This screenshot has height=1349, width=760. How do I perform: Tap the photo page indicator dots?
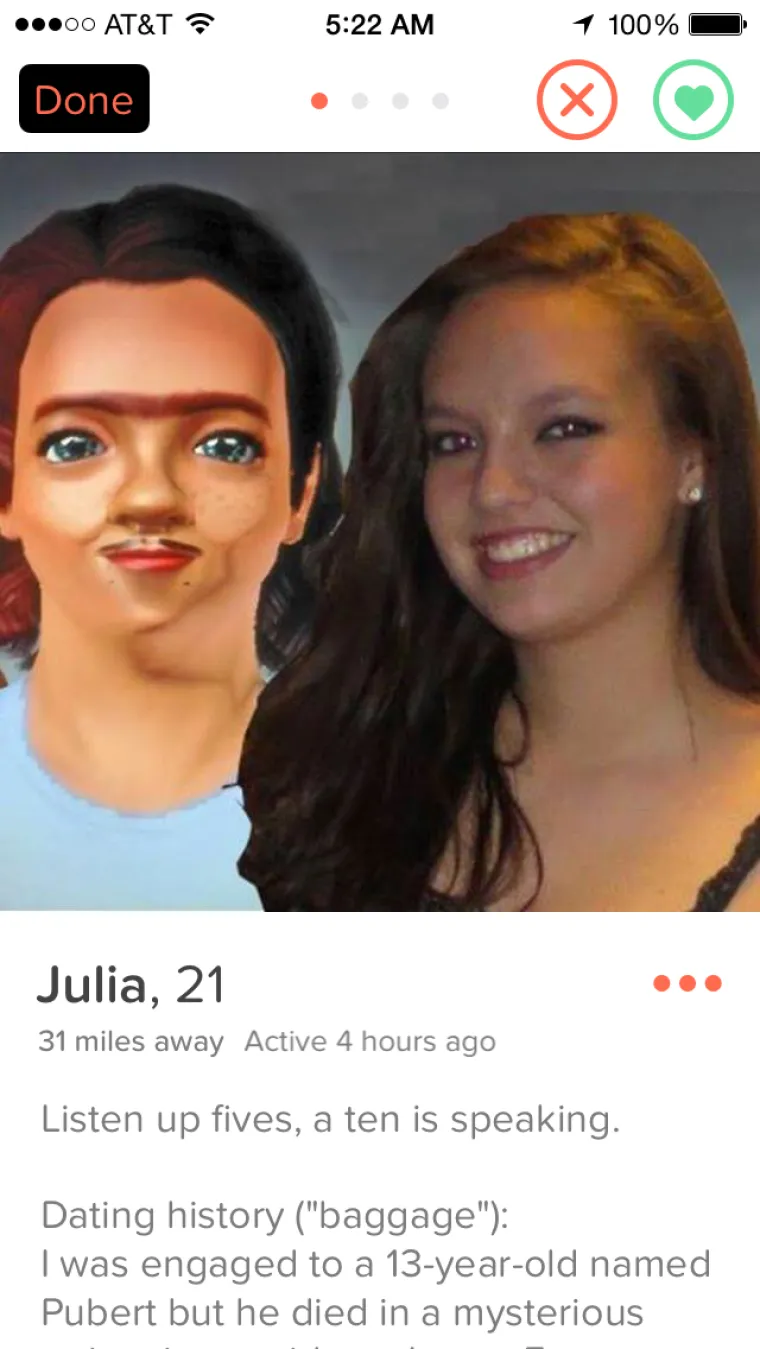pos(380,101)
